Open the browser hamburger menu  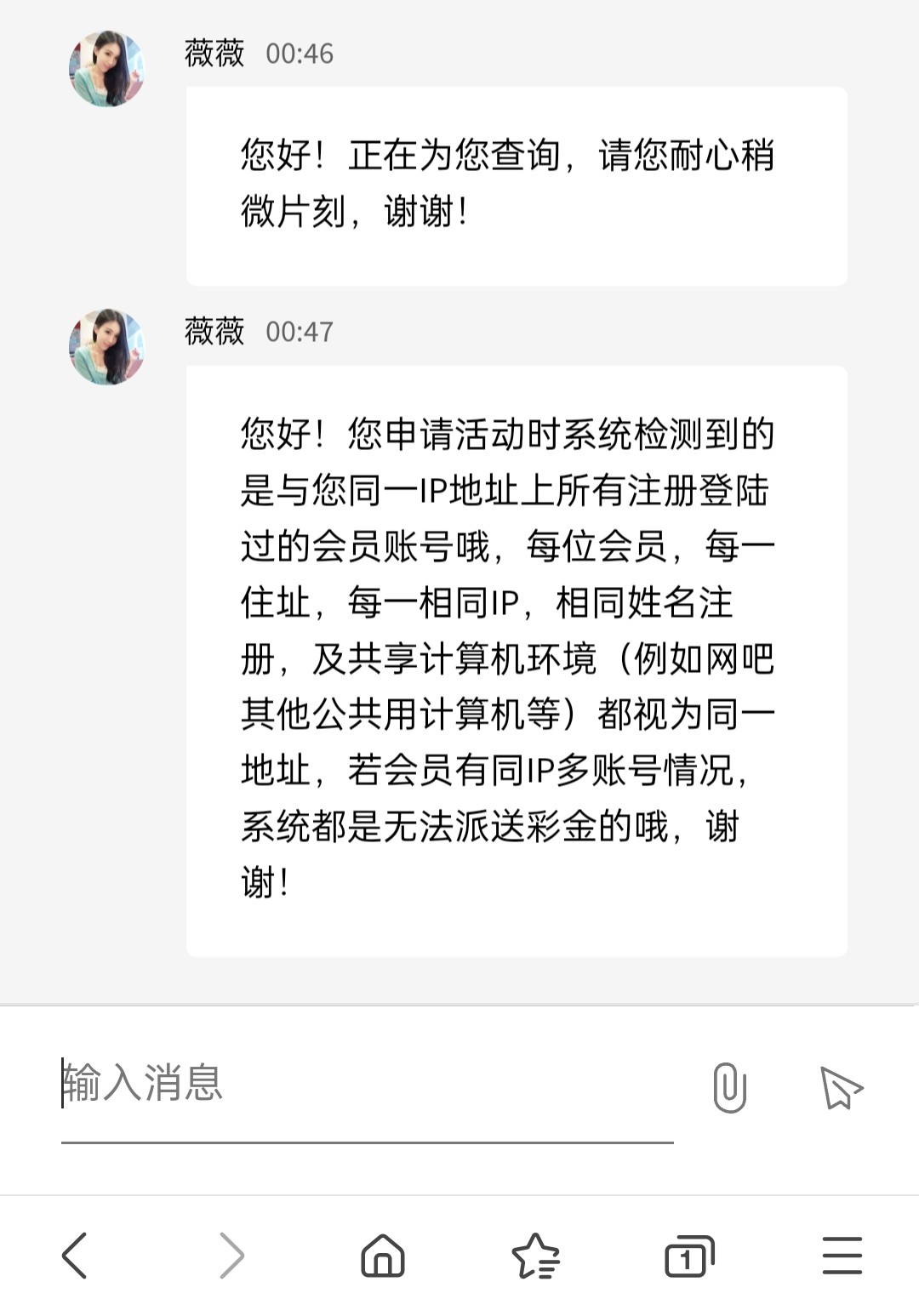click(x=842, y=1256)
